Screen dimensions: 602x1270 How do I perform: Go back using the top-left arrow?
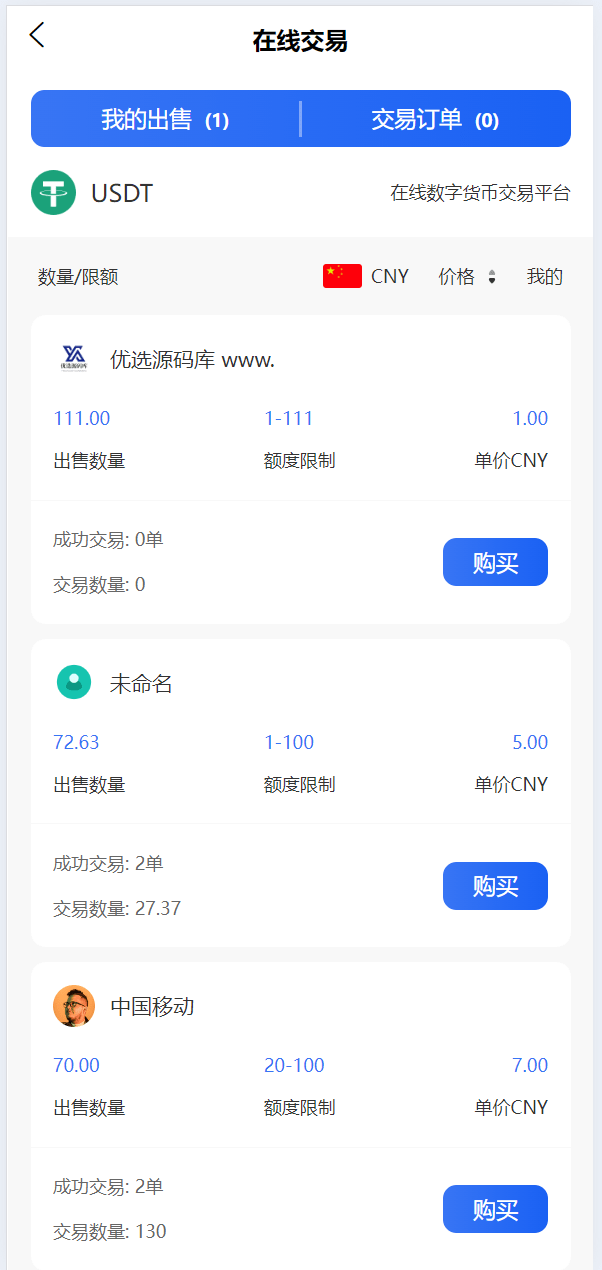coord(37,36)
